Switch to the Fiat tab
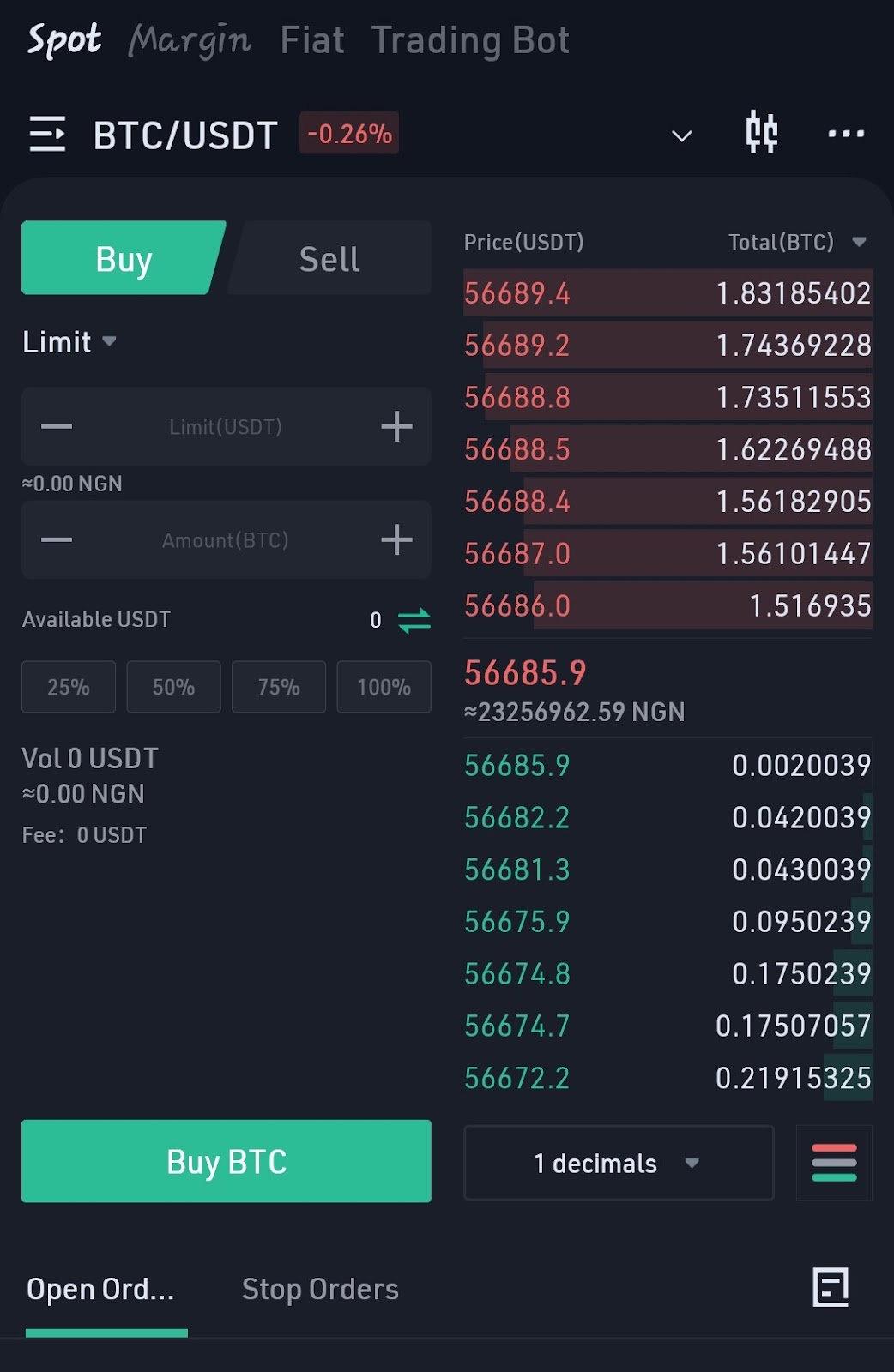The width and height of the screenshot is (894, 1372). [312, 40]
